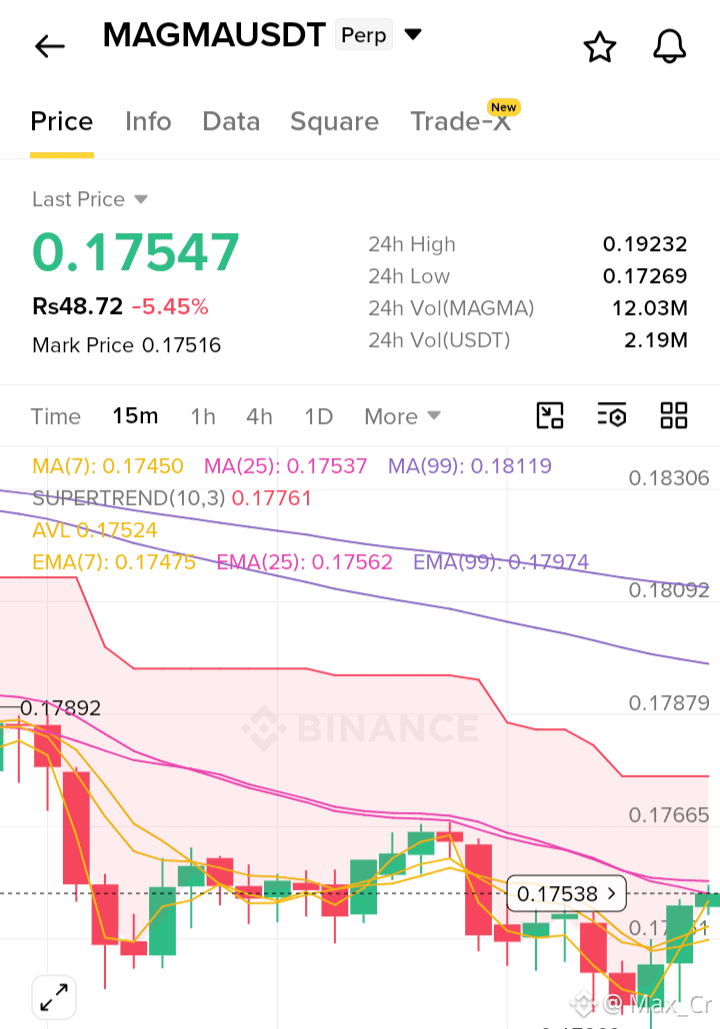The image size is (720, 1029).
Task: Open chart indicator settings icon
Action: (x=612, y=415)
